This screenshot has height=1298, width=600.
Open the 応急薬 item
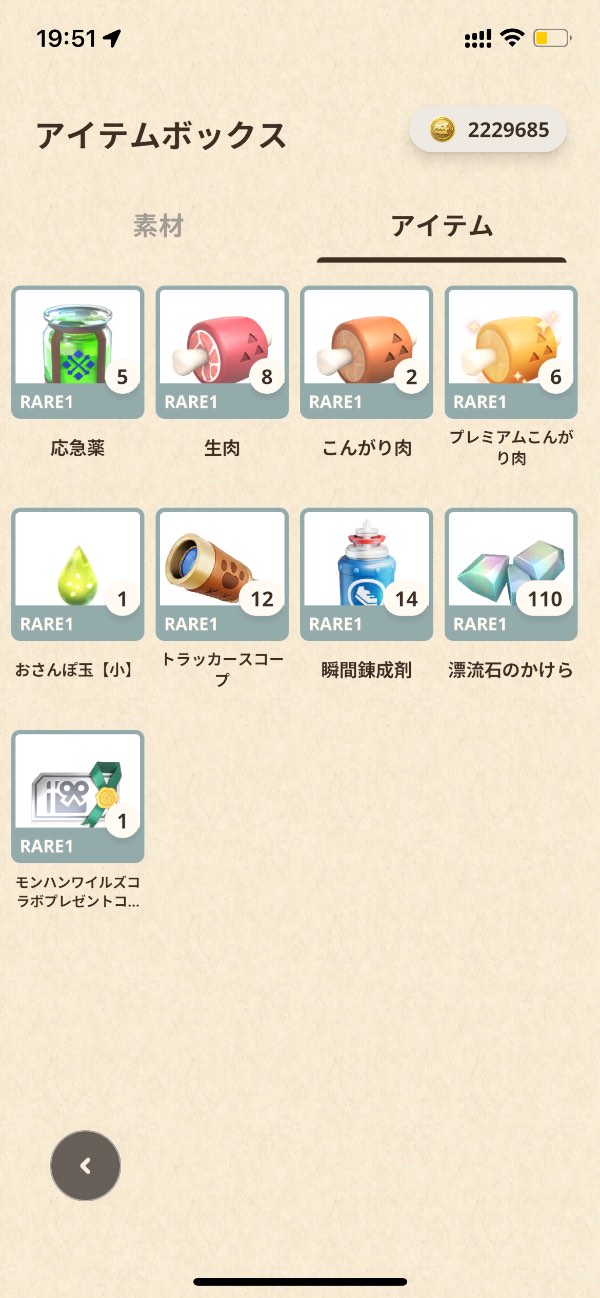[x=78, y=352]
